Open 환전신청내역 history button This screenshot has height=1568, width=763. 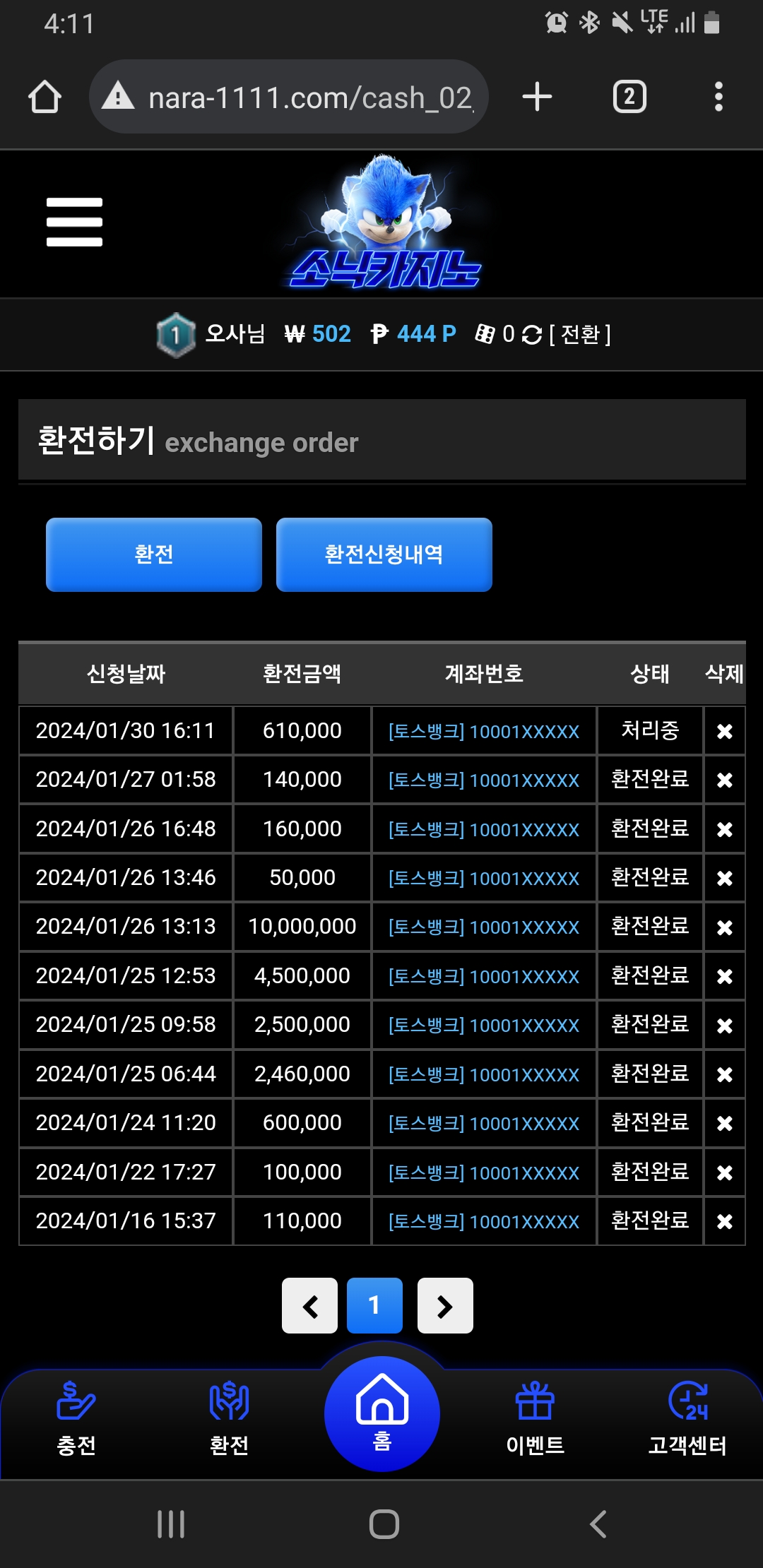pyautogui.click(x=384, y=554)
